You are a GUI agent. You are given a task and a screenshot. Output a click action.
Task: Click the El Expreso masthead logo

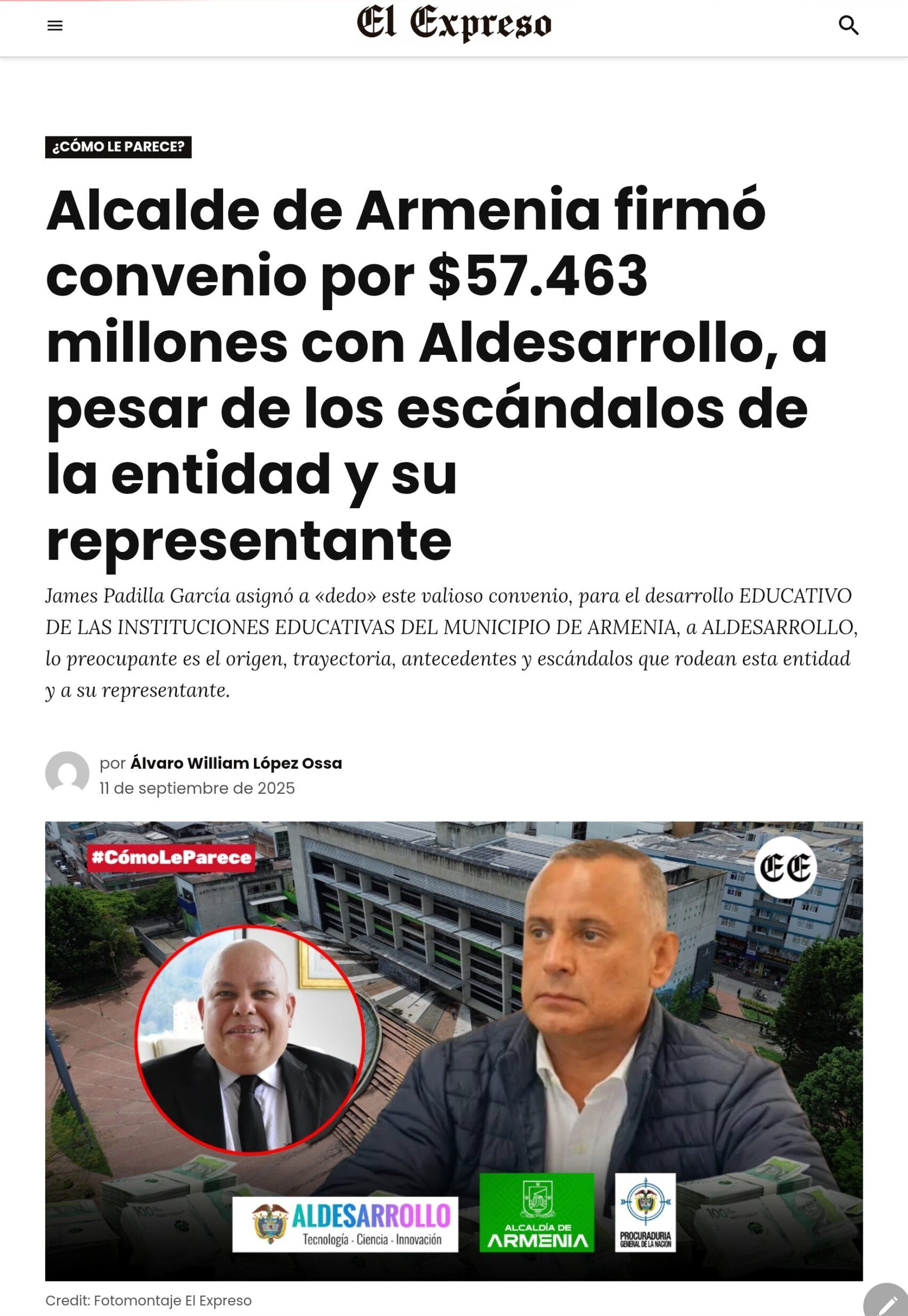pos(454,24)
